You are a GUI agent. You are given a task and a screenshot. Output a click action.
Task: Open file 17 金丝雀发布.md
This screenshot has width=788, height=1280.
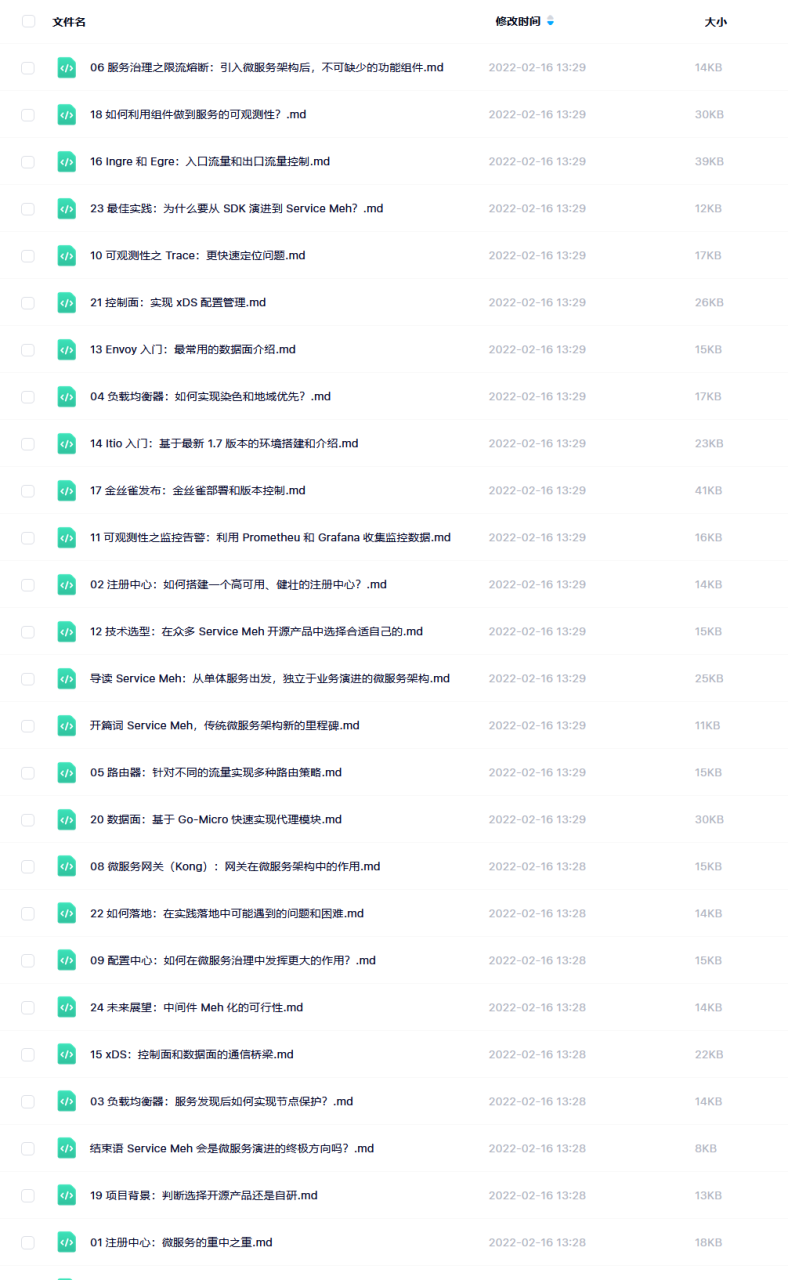click(197, 491)
